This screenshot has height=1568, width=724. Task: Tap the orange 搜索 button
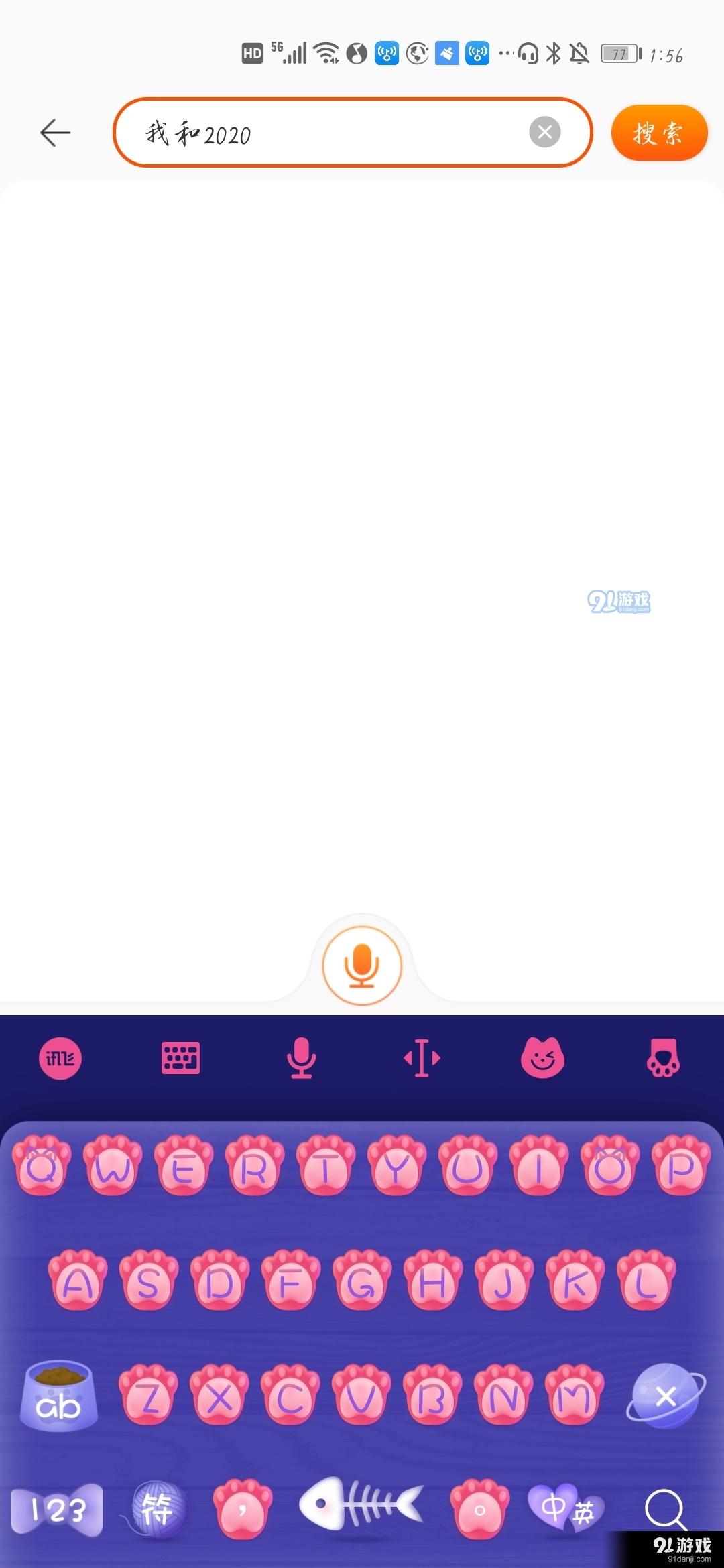[x=659, y=133]
